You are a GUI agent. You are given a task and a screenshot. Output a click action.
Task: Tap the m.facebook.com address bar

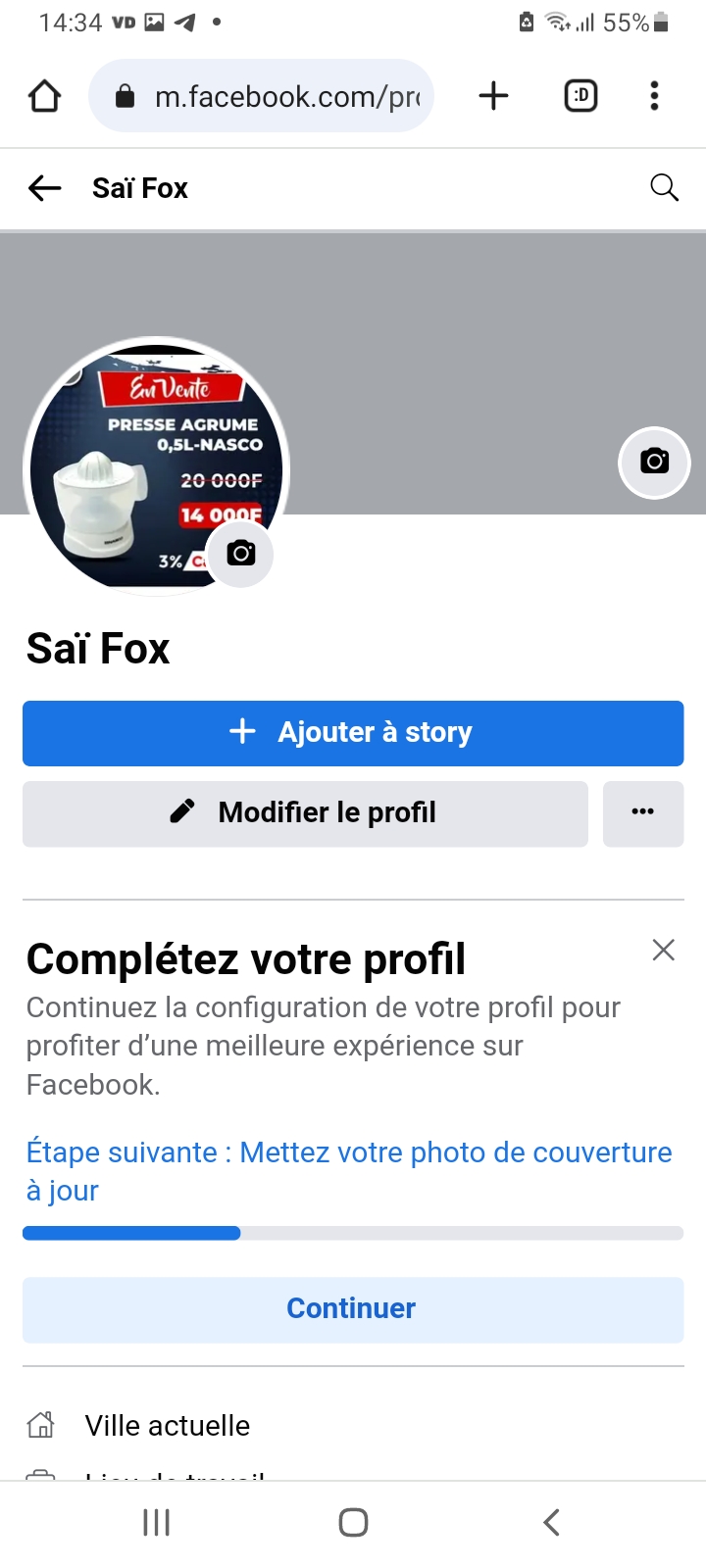click(261, 96)
